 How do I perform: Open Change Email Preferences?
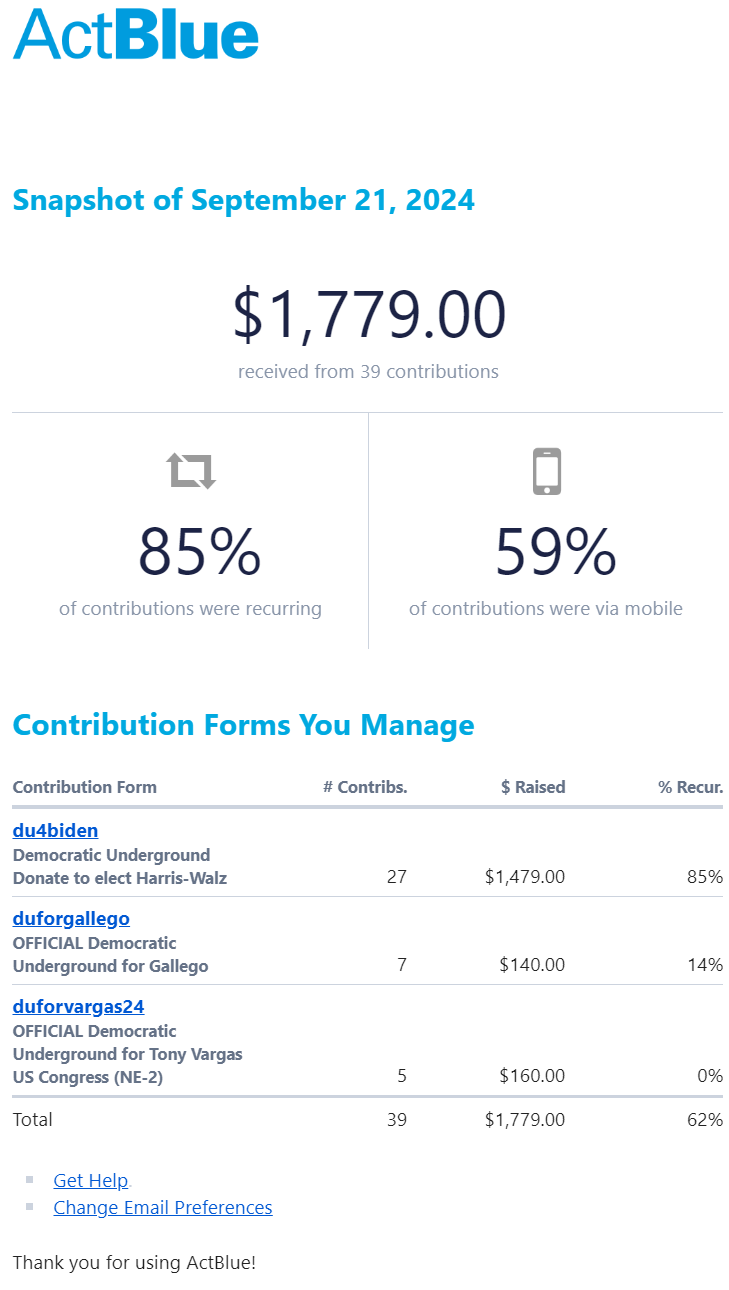click(163, 1207)
